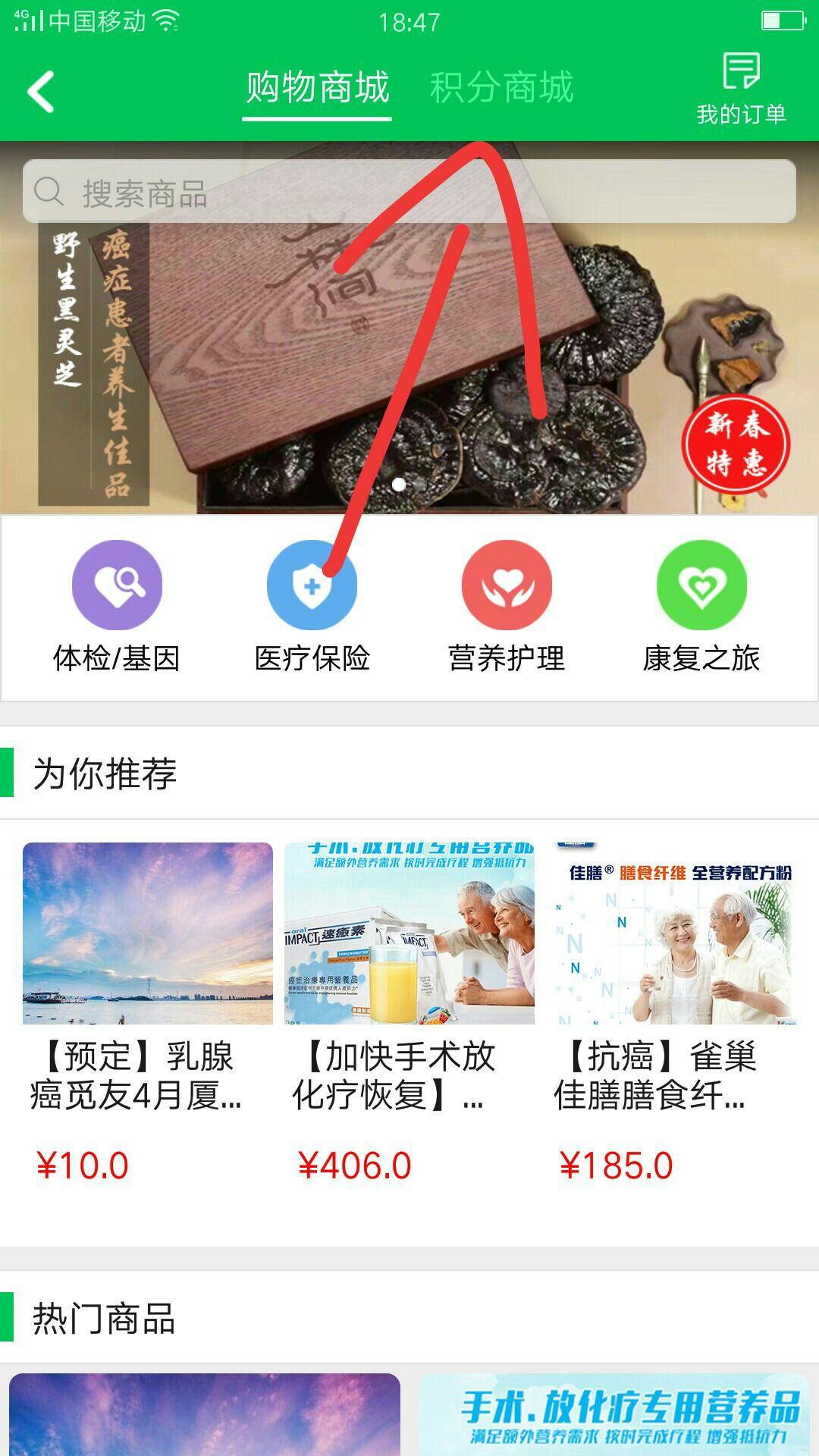
Task: Open the 手术.放化疗专用营养品 hot product
Action: (614, 1414)
